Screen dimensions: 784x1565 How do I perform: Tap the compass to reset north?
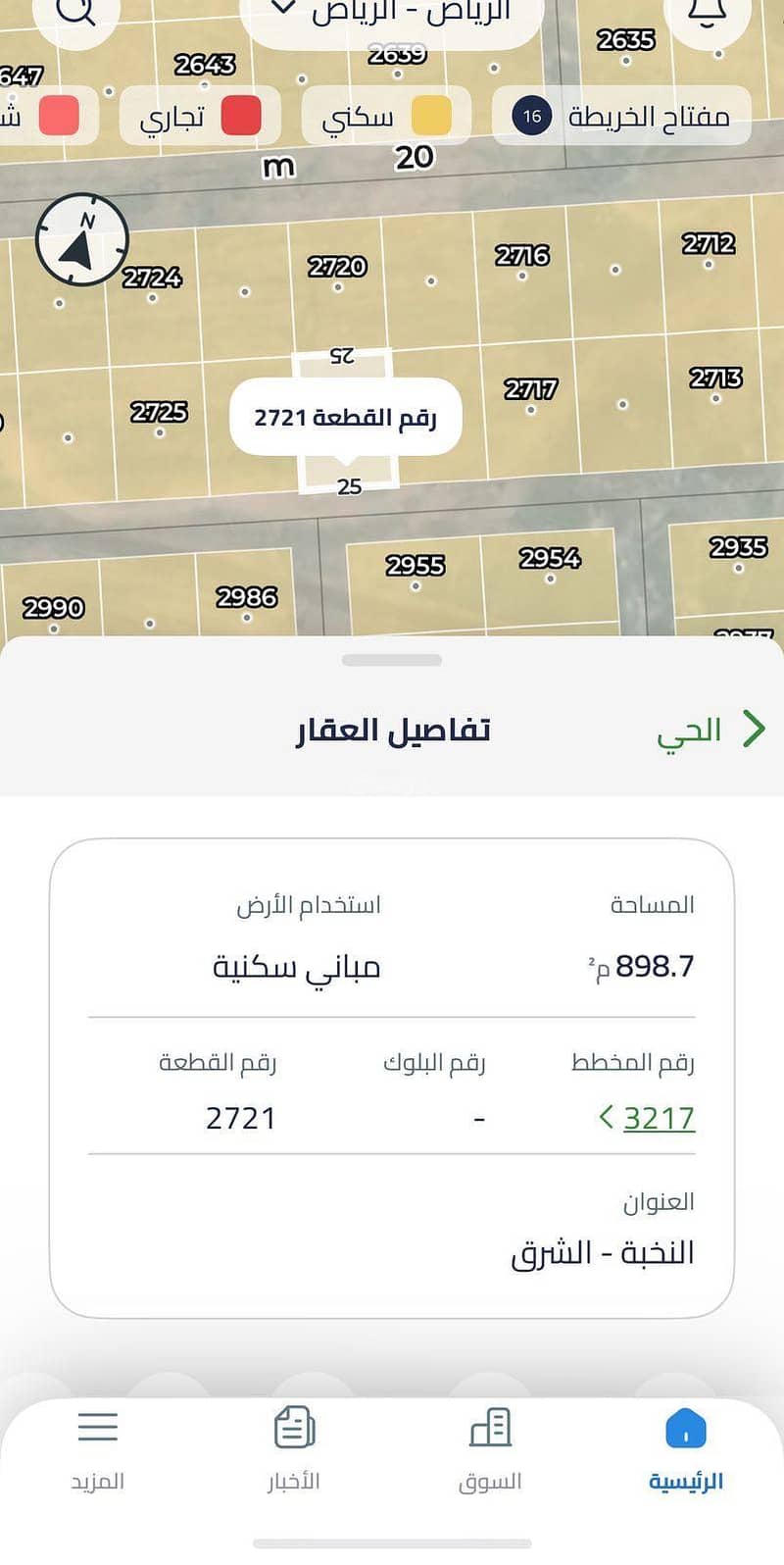pos(82,239)
